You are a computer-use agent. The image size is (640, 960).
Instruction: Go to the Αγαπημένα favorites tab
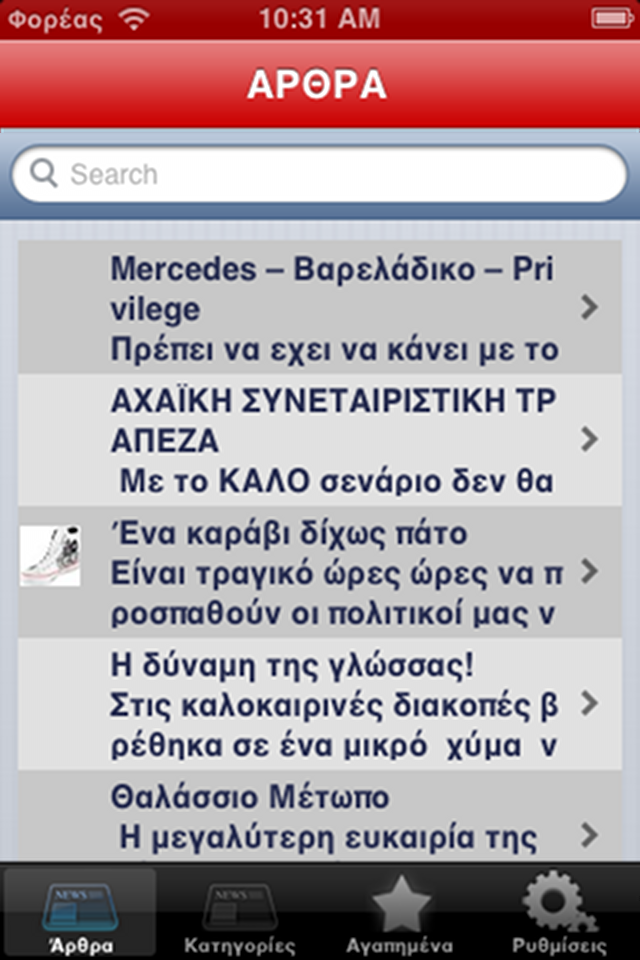point(400,912)
